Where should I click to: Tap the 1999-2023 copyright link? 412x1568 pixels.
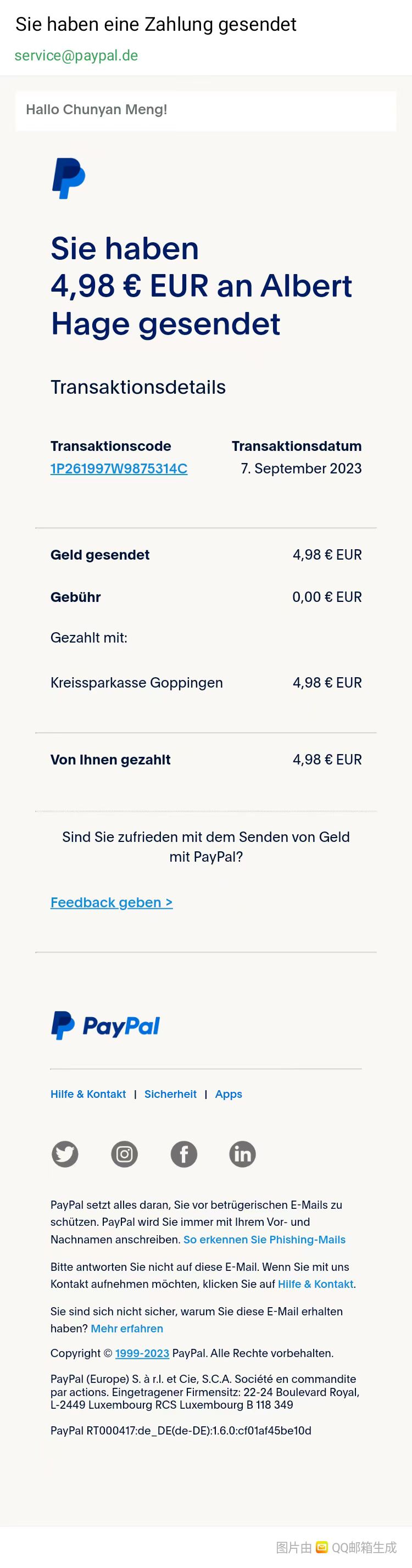(x=142, y=1353)
